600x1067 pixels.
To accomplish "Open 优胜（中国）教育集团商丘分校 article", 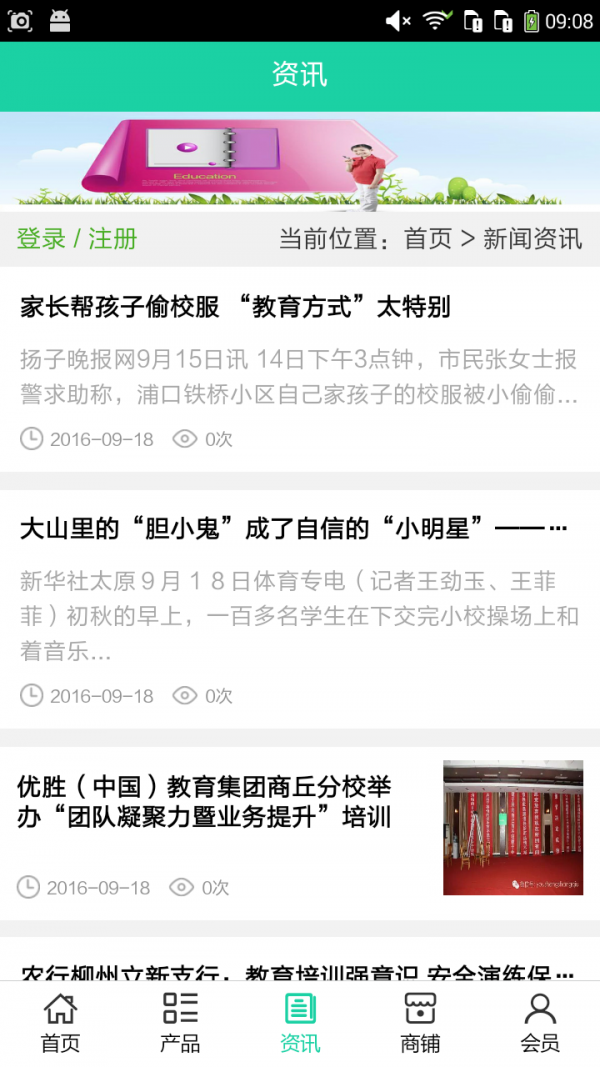I will click(x=204, y=802).
